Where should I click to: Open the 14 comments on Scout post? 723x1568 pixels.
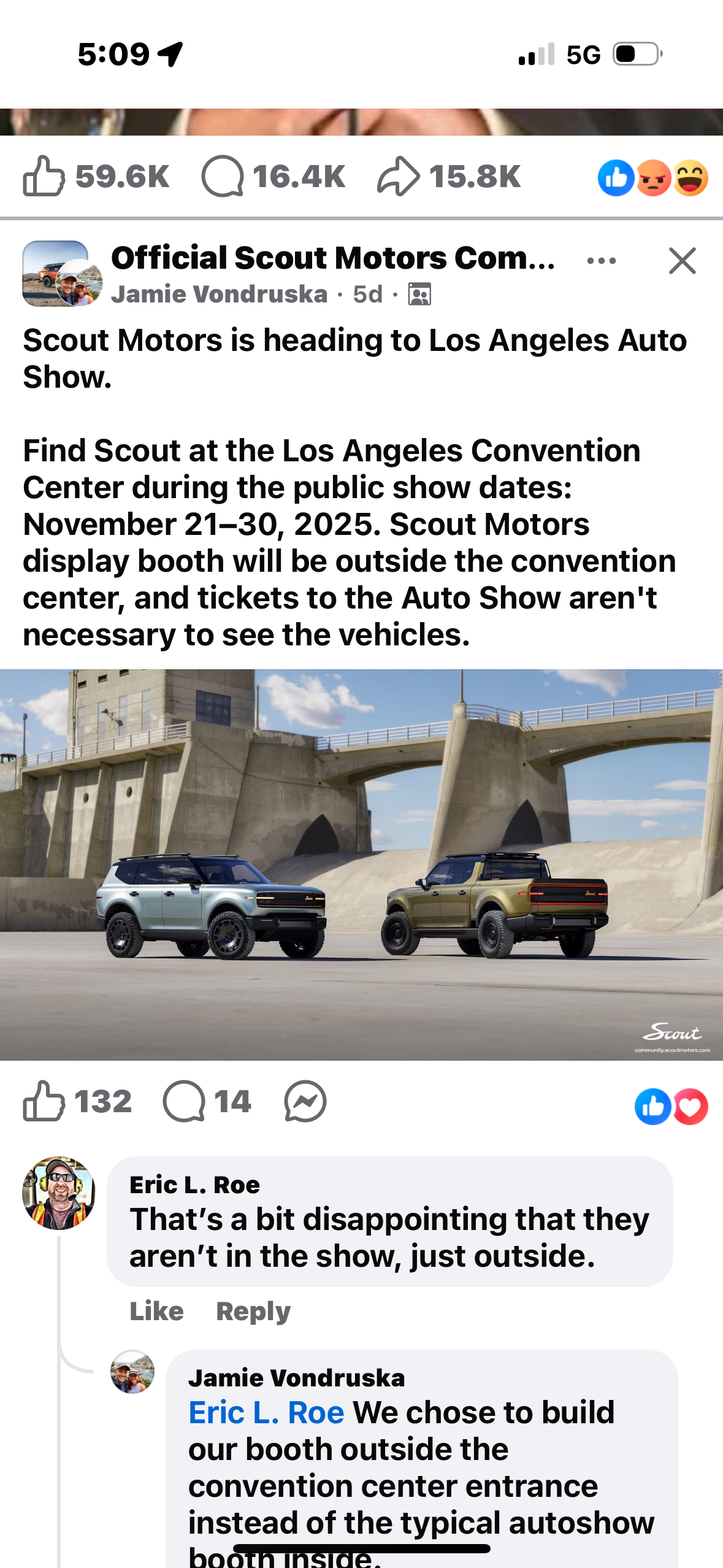click(x=207, y=1101)
